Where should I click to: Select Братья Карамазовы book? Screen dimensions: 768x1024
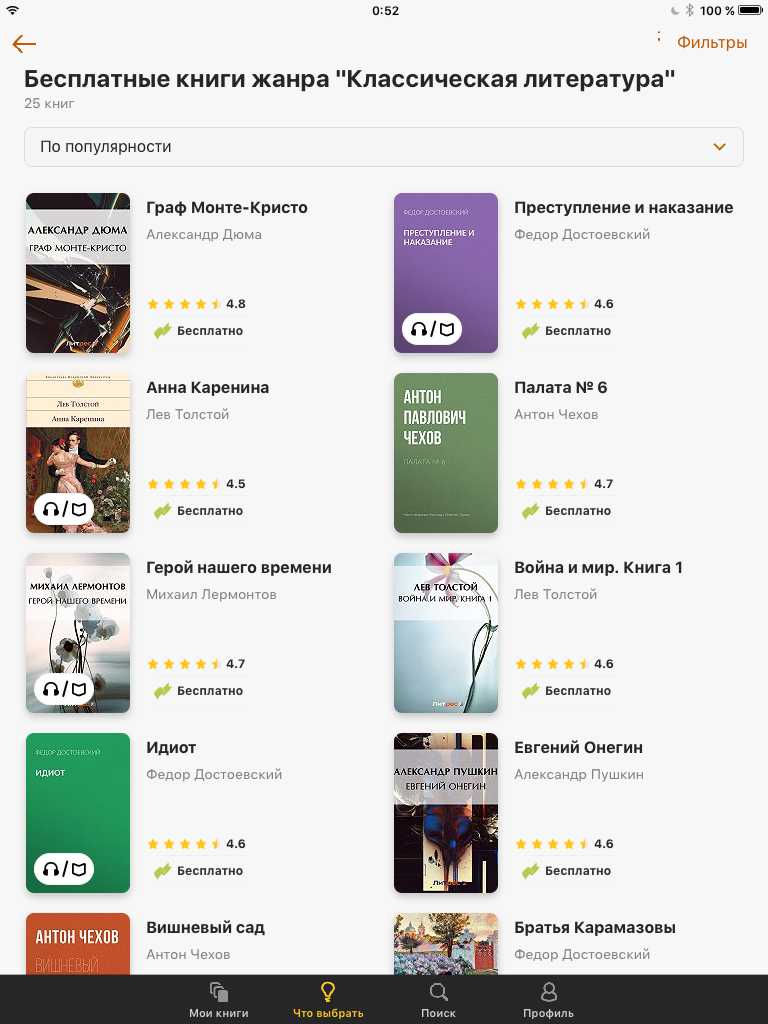click(x=594, y=928)
